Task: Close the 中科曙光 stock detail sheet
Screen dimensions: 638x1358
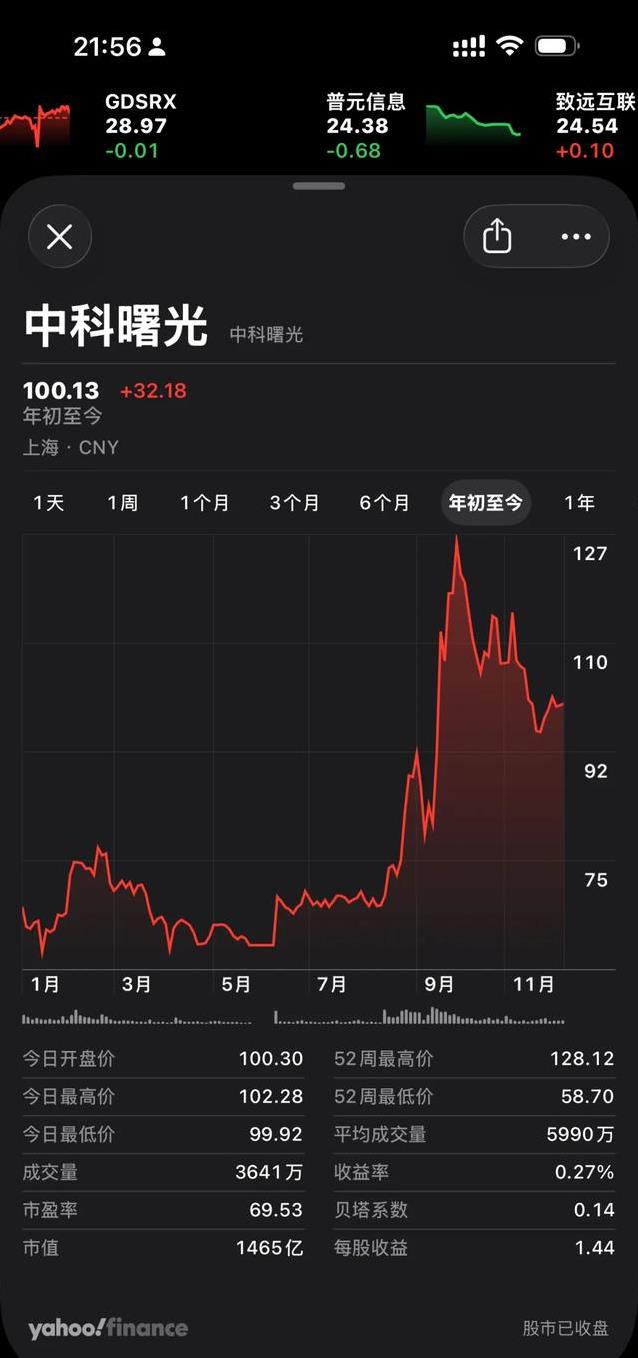Action: (60, 237)
